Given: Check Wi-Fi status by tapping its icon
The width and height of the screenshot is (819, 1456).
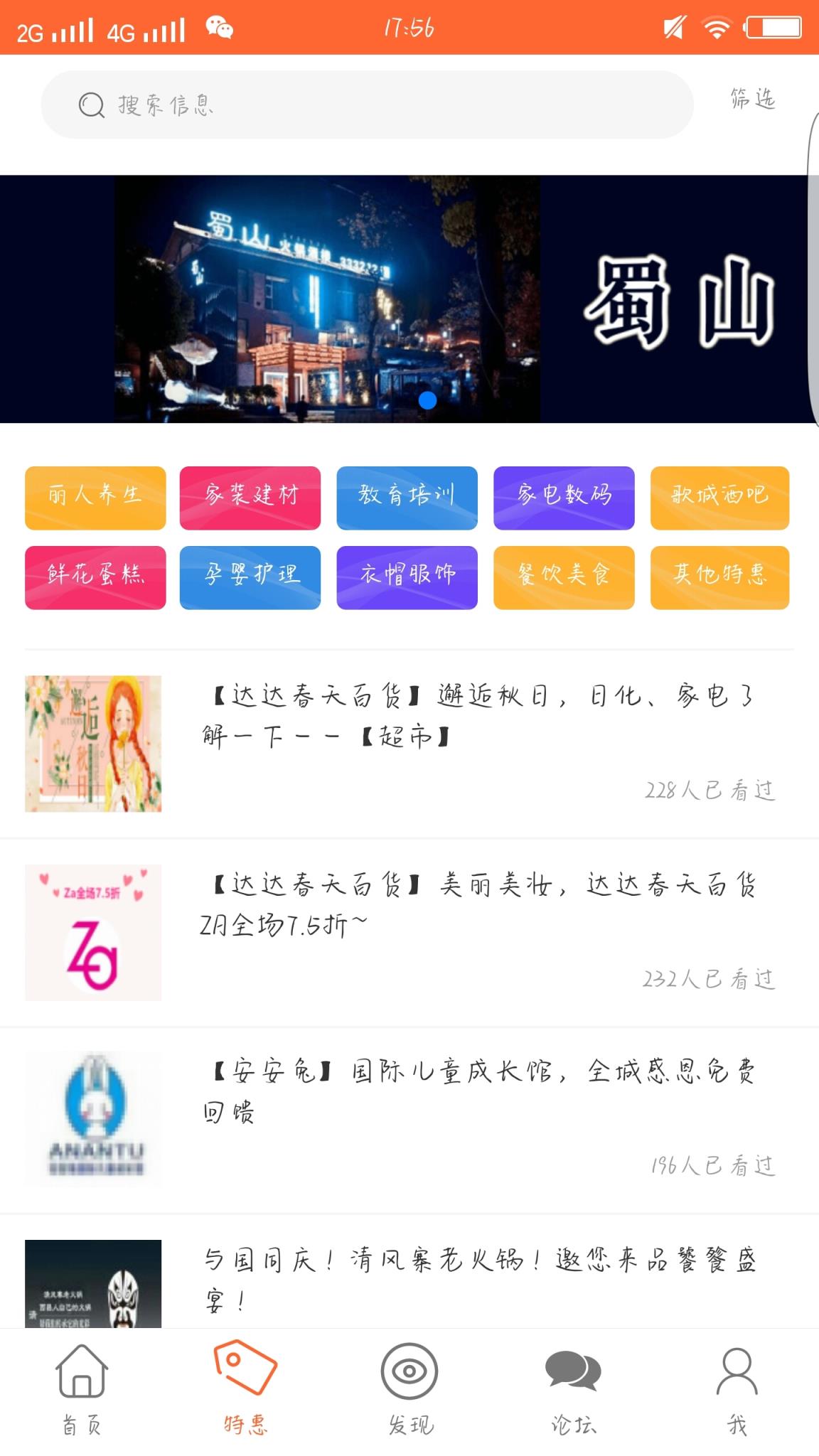Looking at the screenshot, I should (716, 27).
